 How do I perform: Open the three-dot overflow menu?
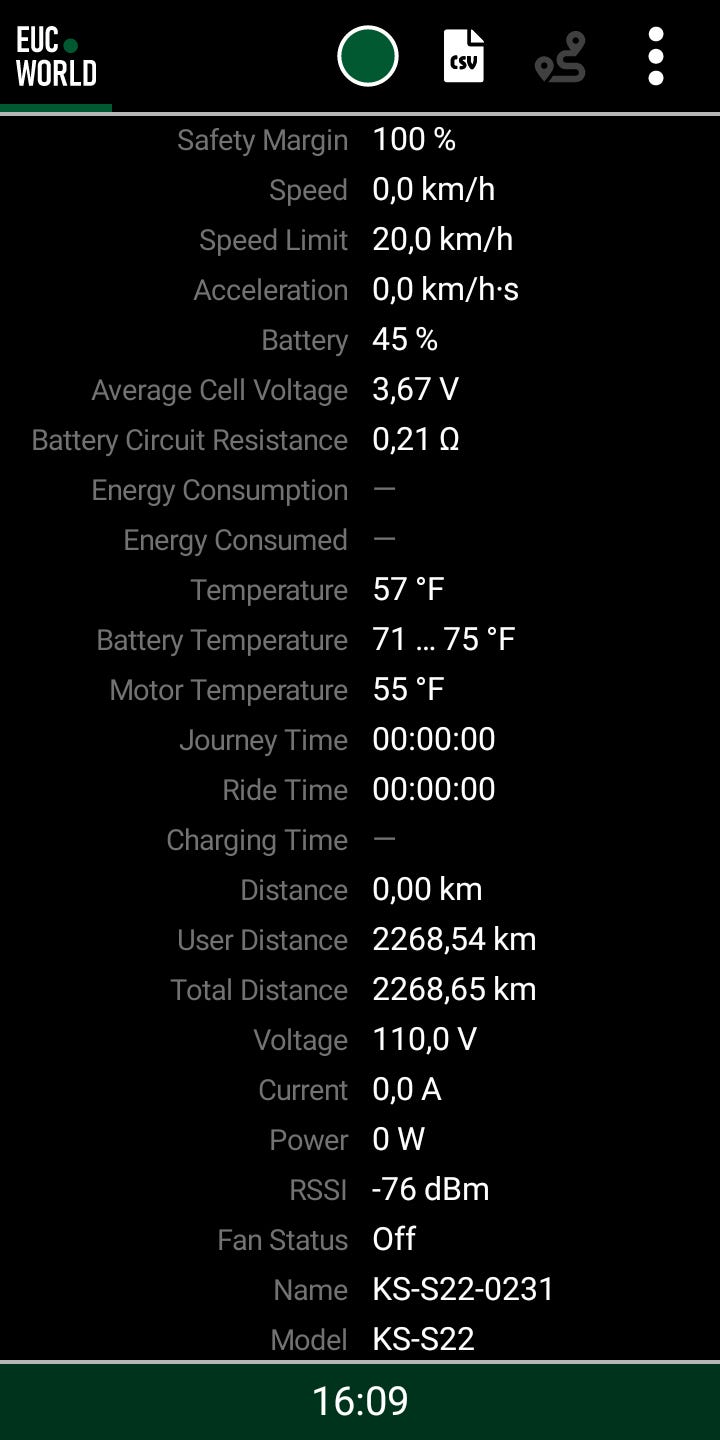(656, 56)
